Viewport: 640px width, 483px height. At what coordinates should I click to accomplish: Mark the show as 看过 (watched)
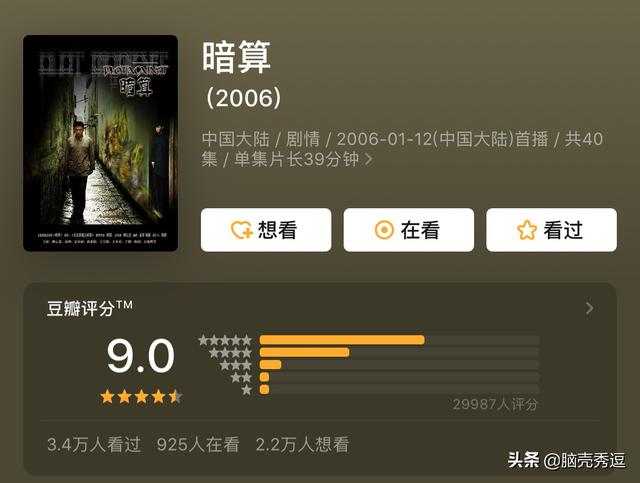pyautogui.click(x=551, y=230)
